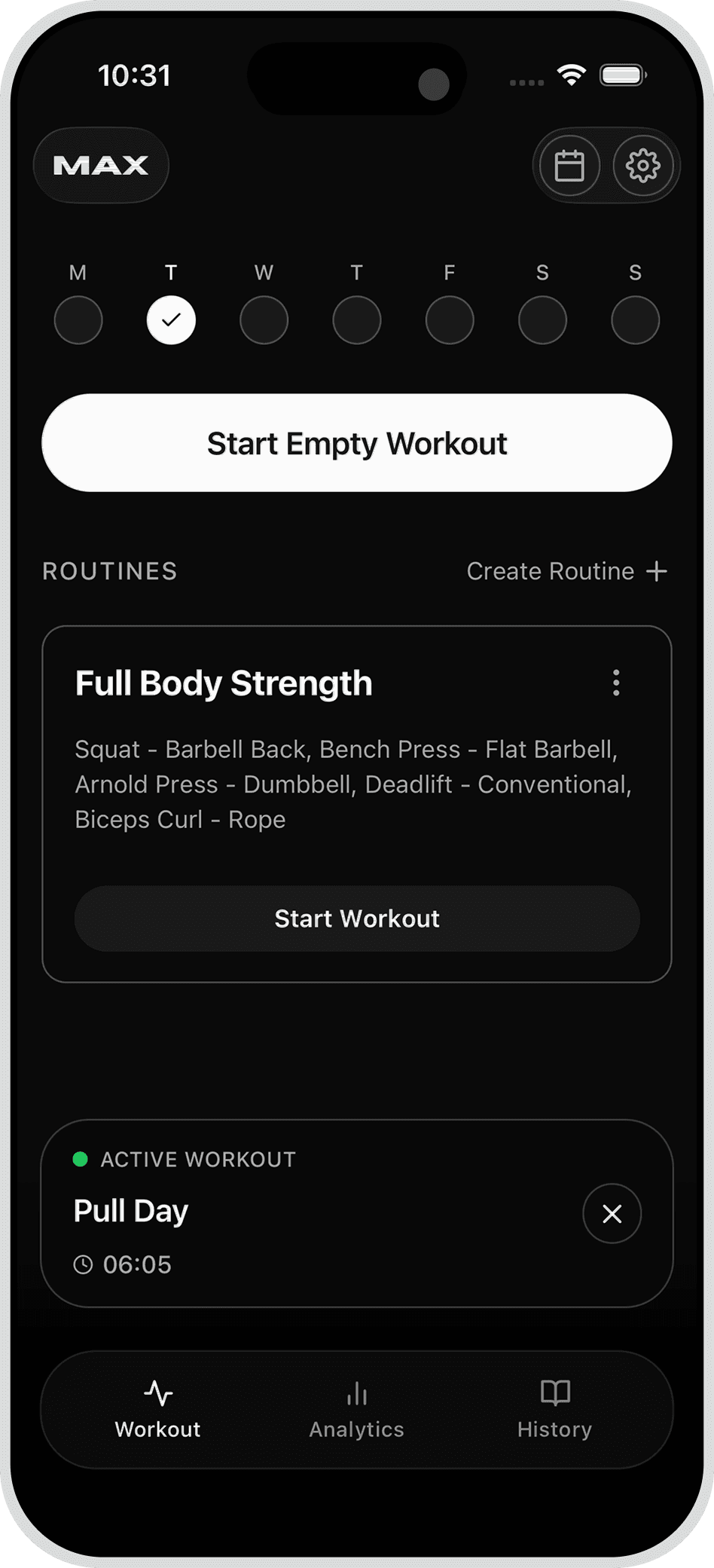
Task: Open the calendar icon in the header
Action: (x=569, y=165)
